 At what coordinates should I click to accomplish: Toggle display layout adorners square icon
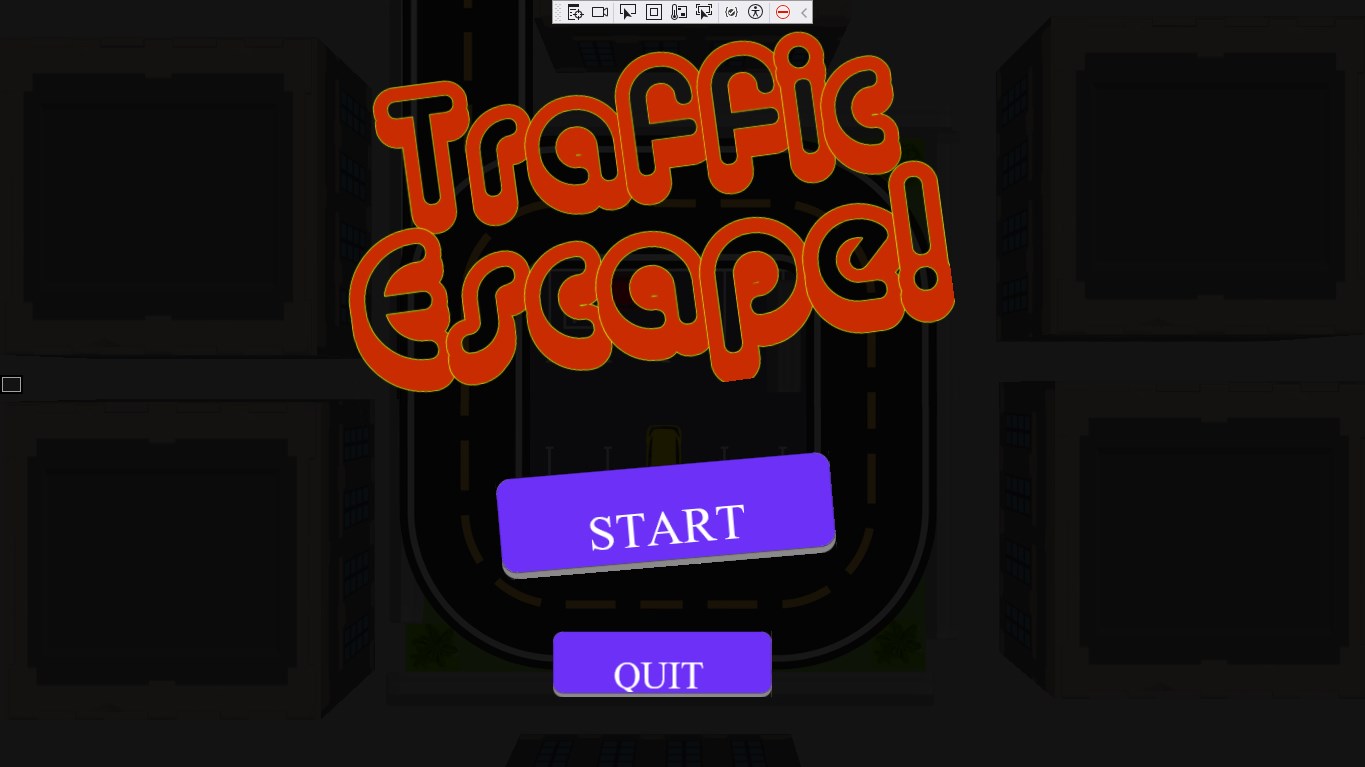pyautogui.click(x=654, y=12)
